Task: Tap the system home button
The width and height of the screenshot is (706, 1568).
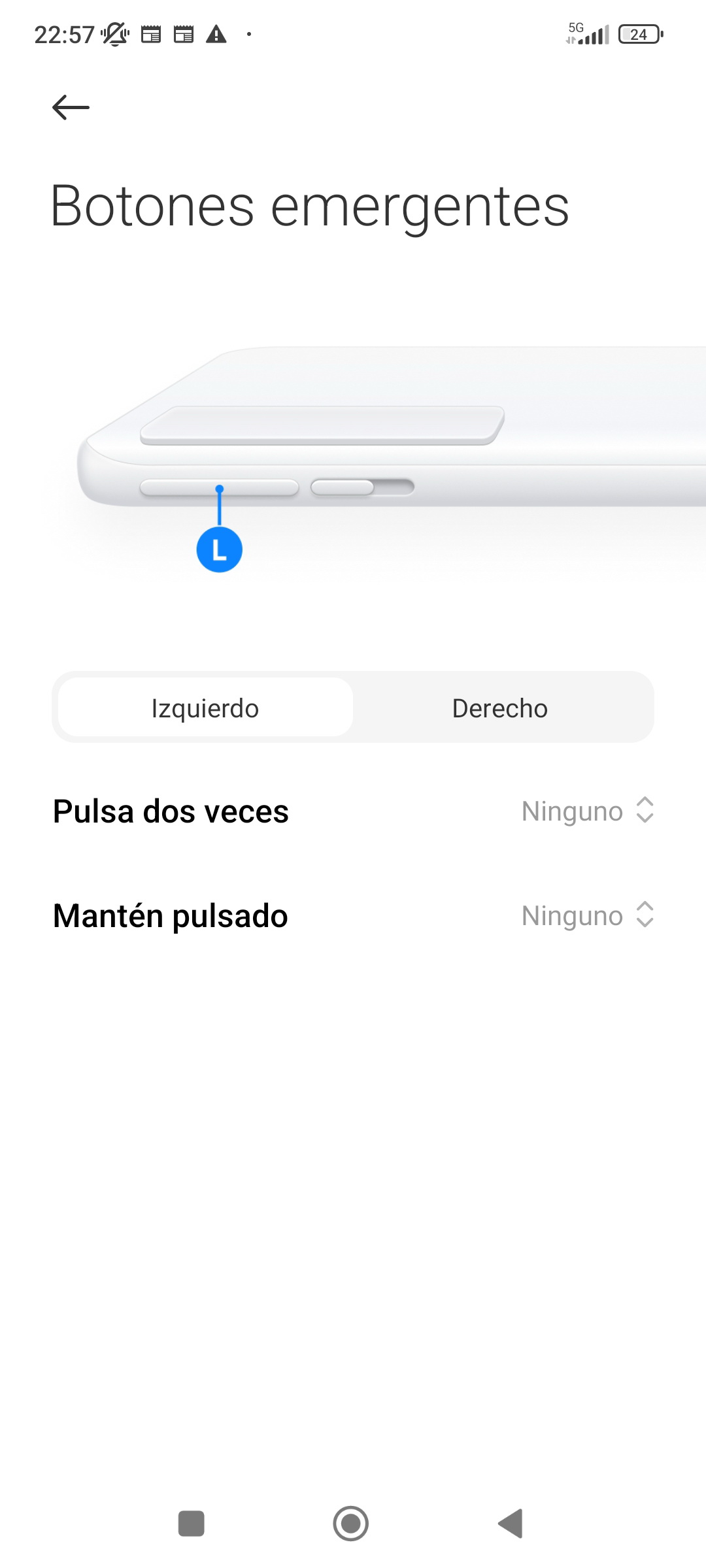Action: [351, 1523]
